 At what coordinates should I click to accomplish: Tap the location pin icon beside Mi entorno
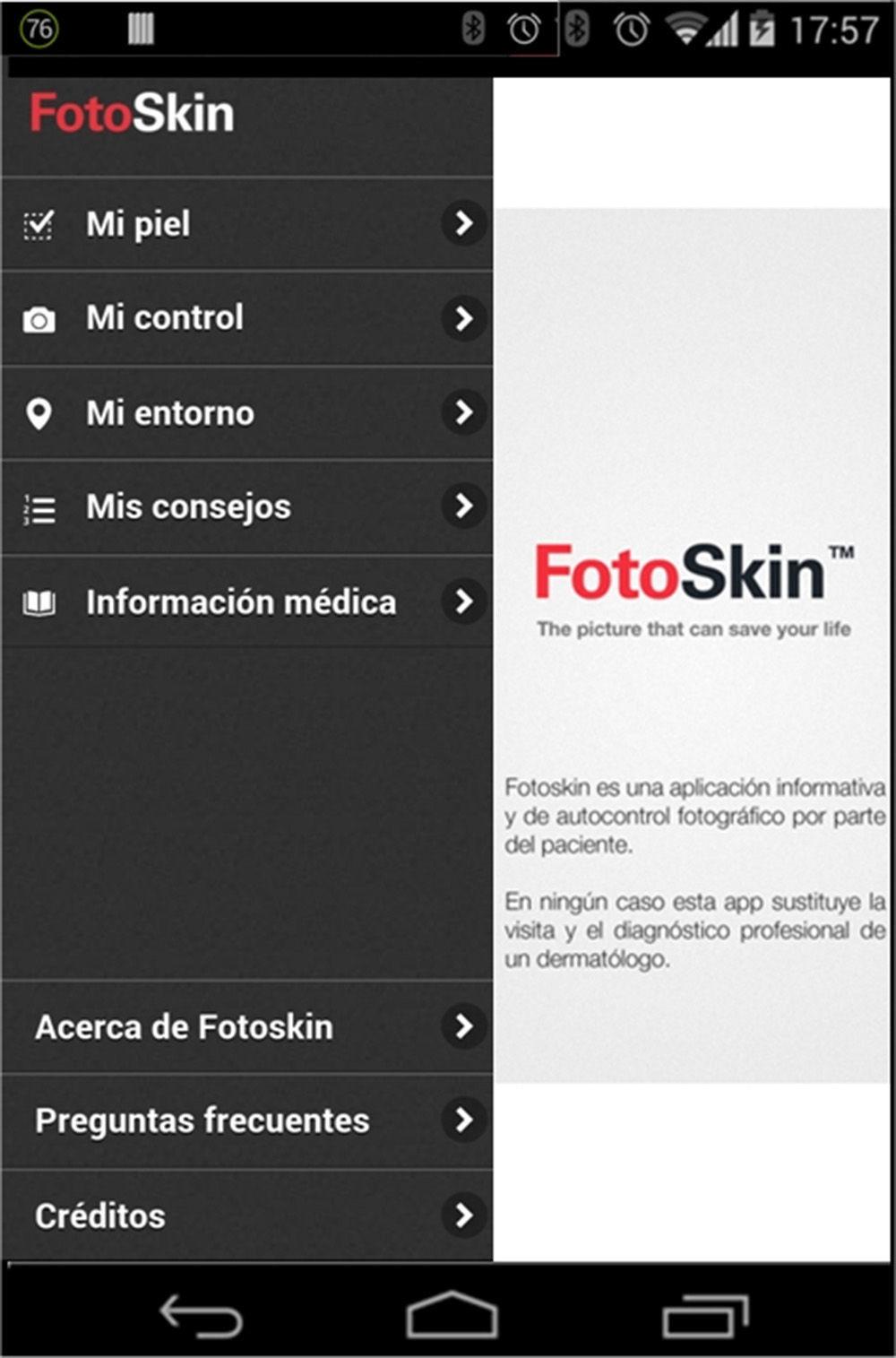(x=38, y=413)
